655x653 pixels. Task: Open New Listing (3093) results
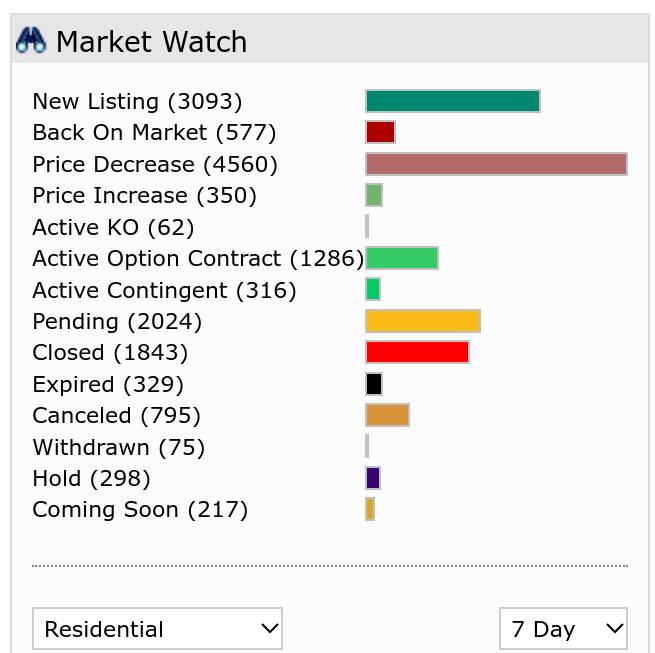pos(137,102)
